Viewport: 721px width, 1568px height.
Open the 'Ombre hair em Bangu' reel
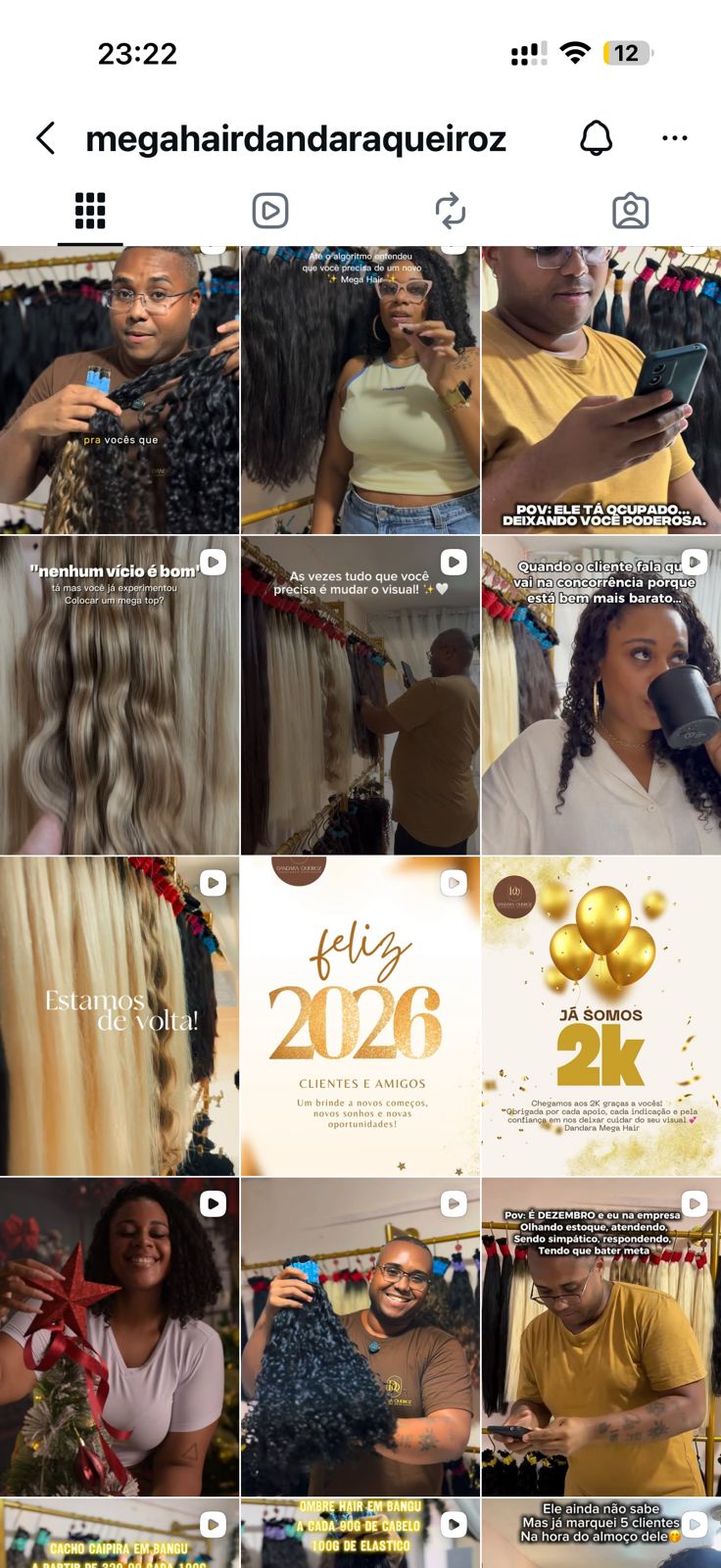pos(360,1534)
